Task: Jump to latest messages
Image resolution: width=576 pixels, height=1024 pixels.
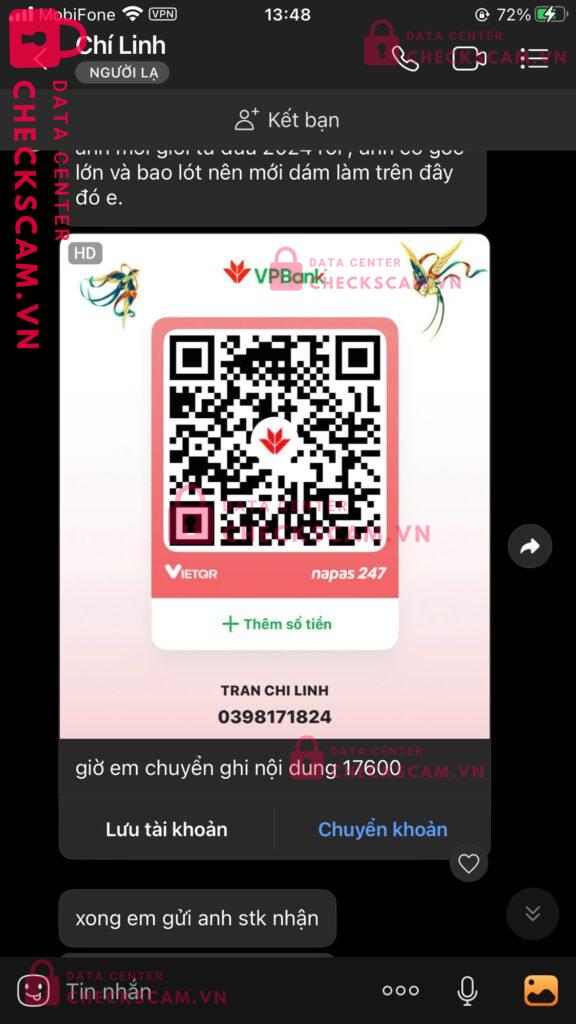Action: point(532,914)
